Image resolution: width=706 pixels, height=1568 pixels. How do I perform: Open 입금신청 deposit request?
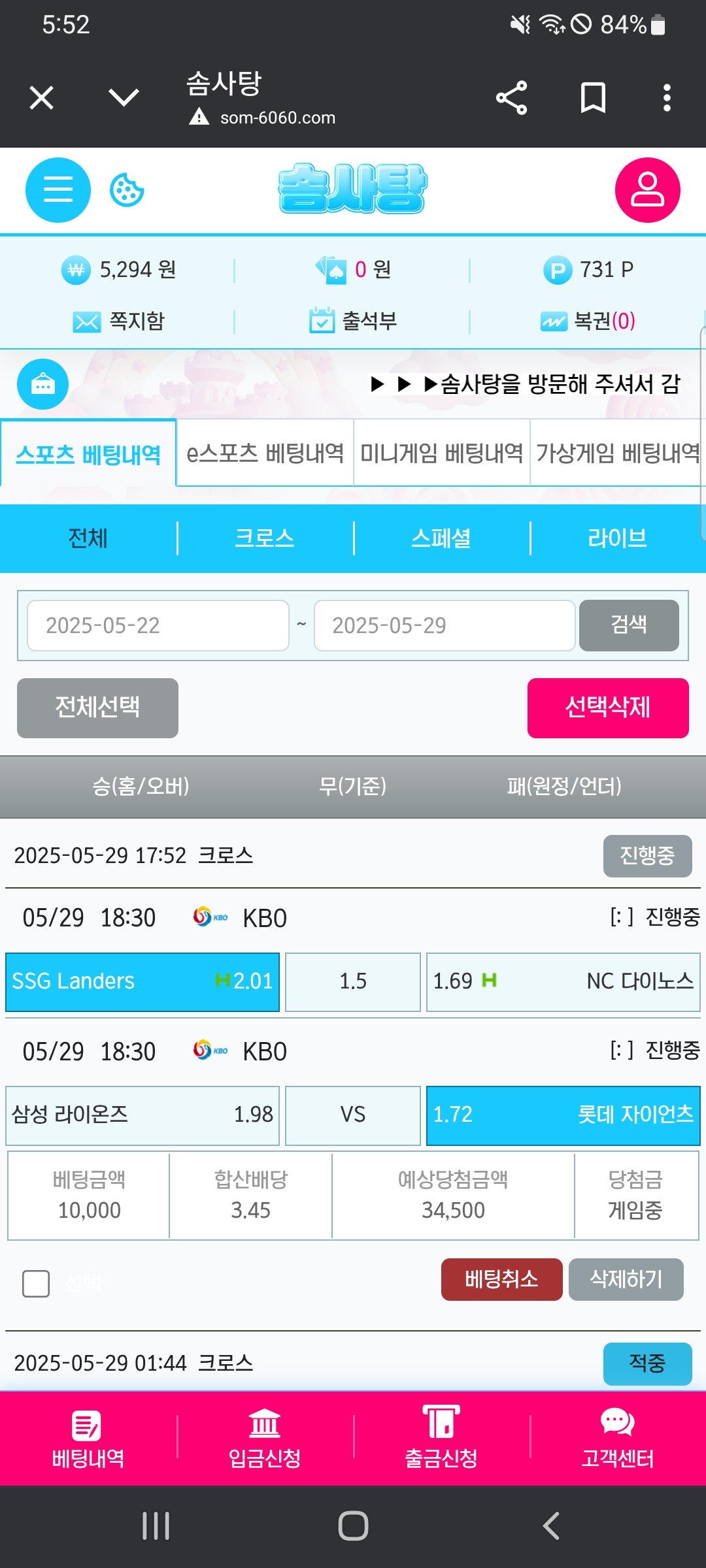click(265, 1439)
